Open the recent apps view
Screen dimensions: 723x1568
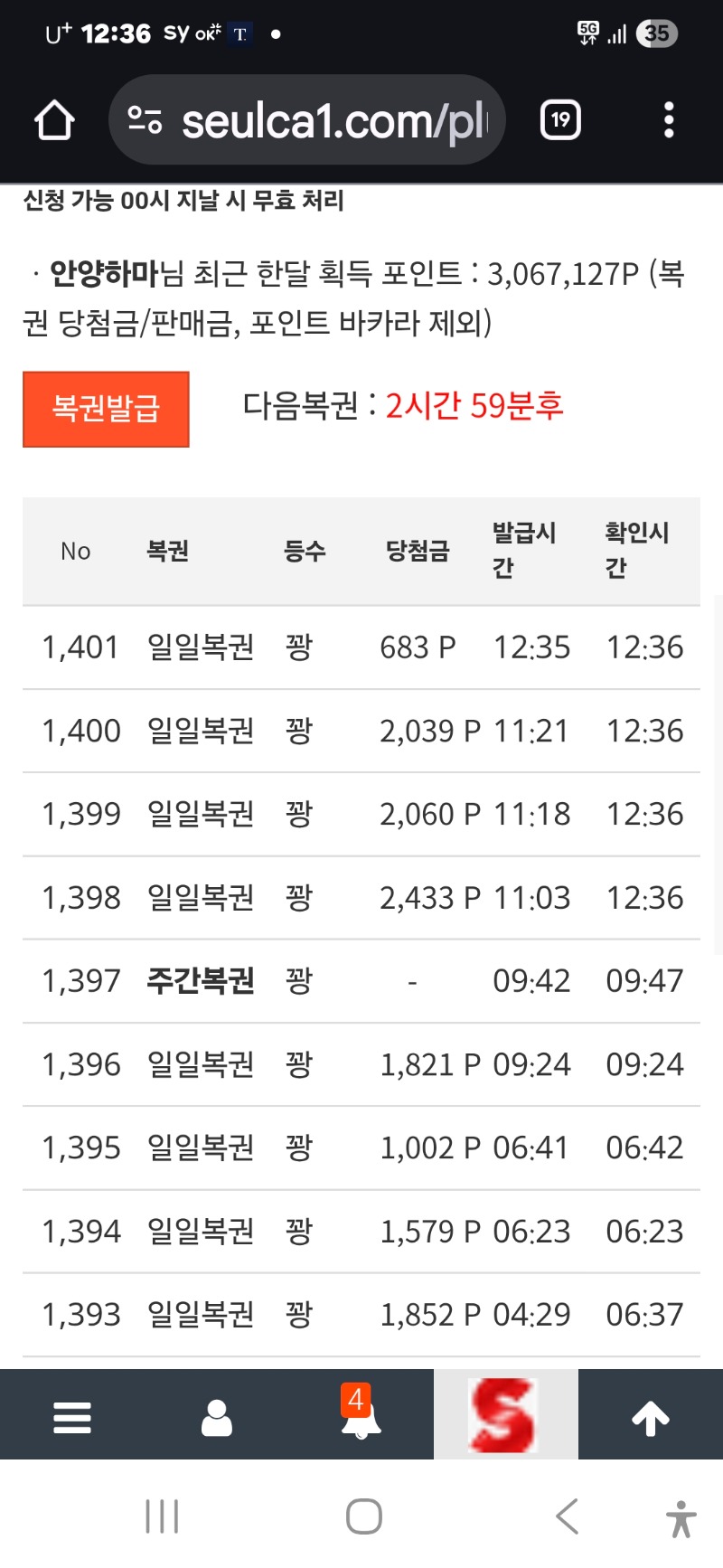pos(163,1516)
